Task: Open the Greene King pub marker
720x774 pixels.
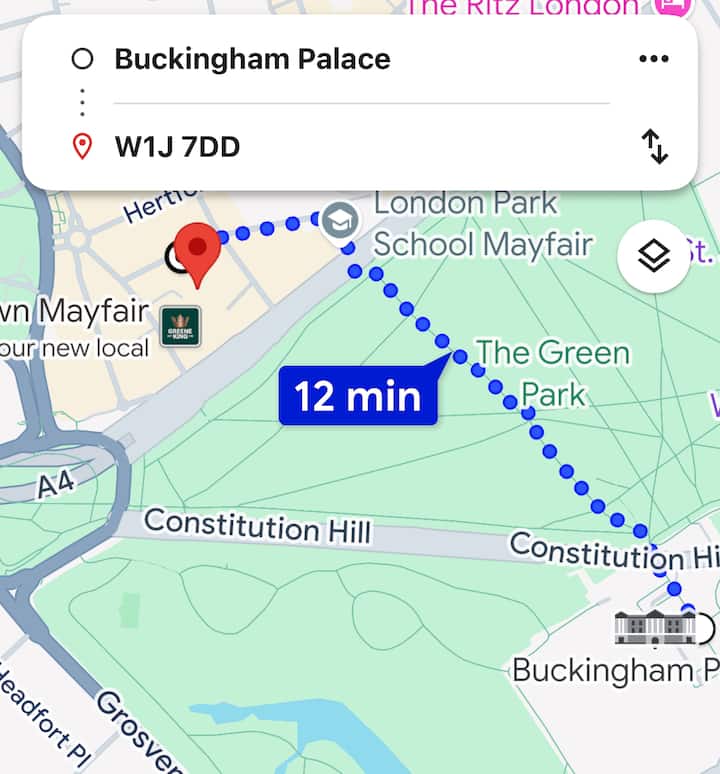Action: click(x=181, y=327)
